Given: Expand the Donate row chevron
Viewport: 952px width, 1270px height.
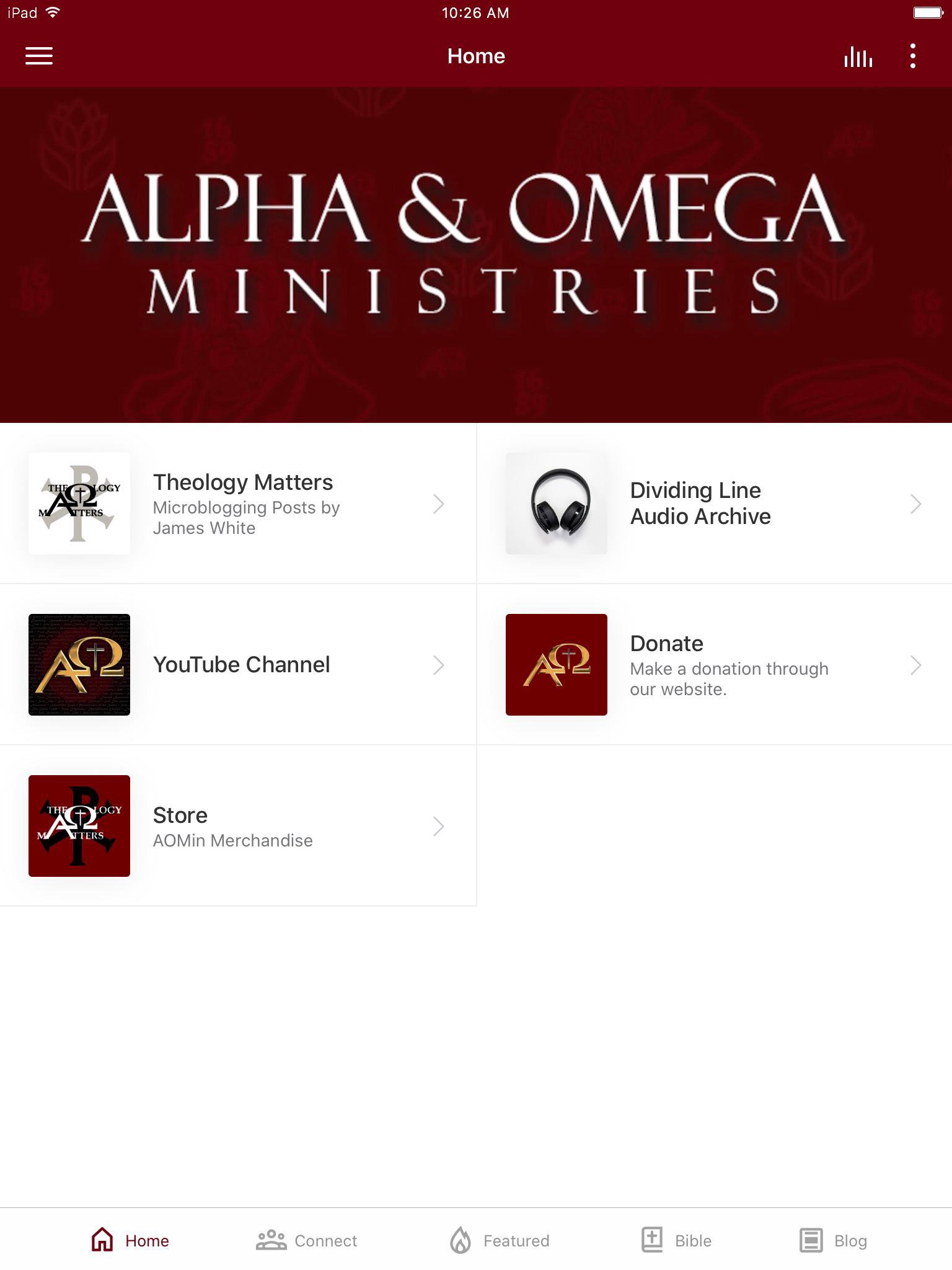Looking at the screenshot, I should point(916,665).
